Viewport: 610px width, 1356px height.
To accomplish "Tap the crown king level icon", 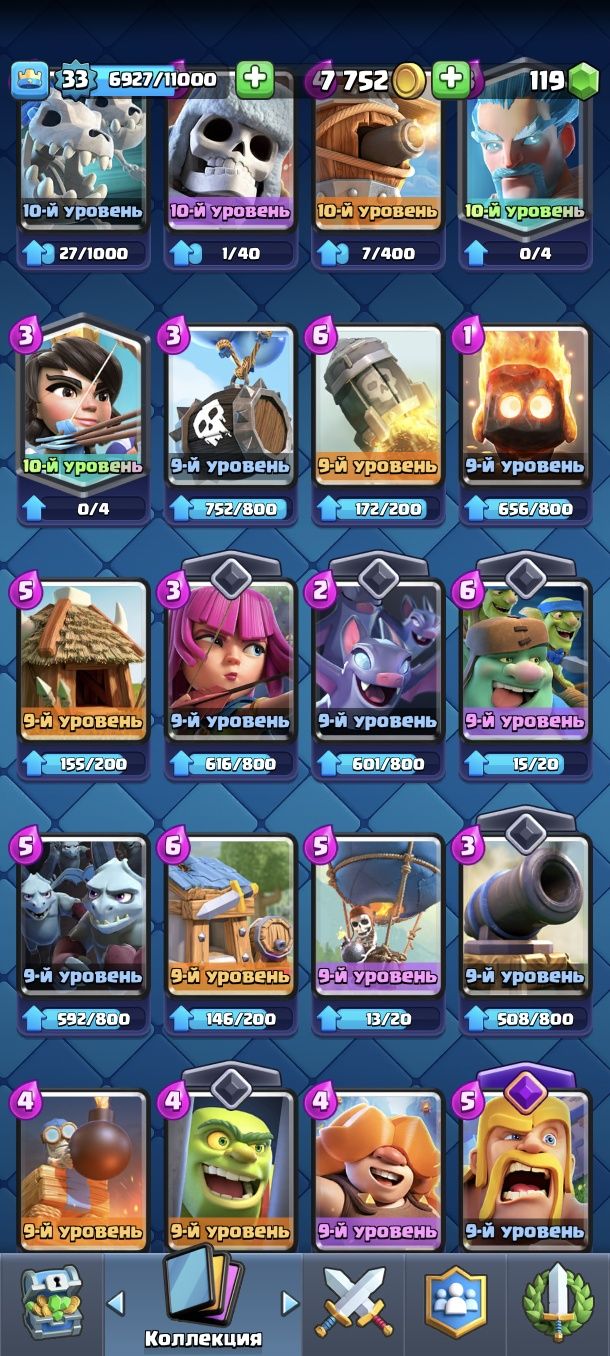I will (x=30, y=80).
